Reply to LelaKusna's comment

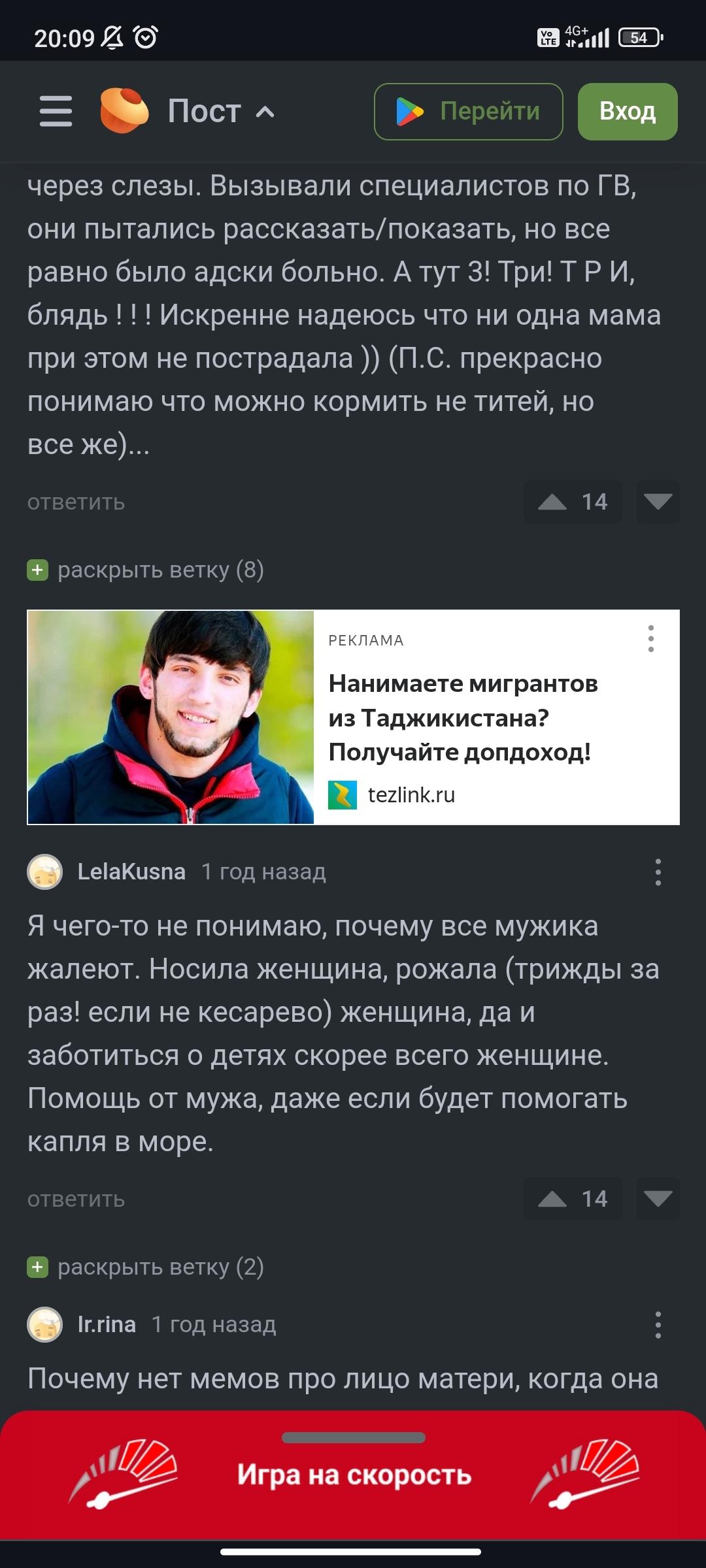click(76, 1200)
